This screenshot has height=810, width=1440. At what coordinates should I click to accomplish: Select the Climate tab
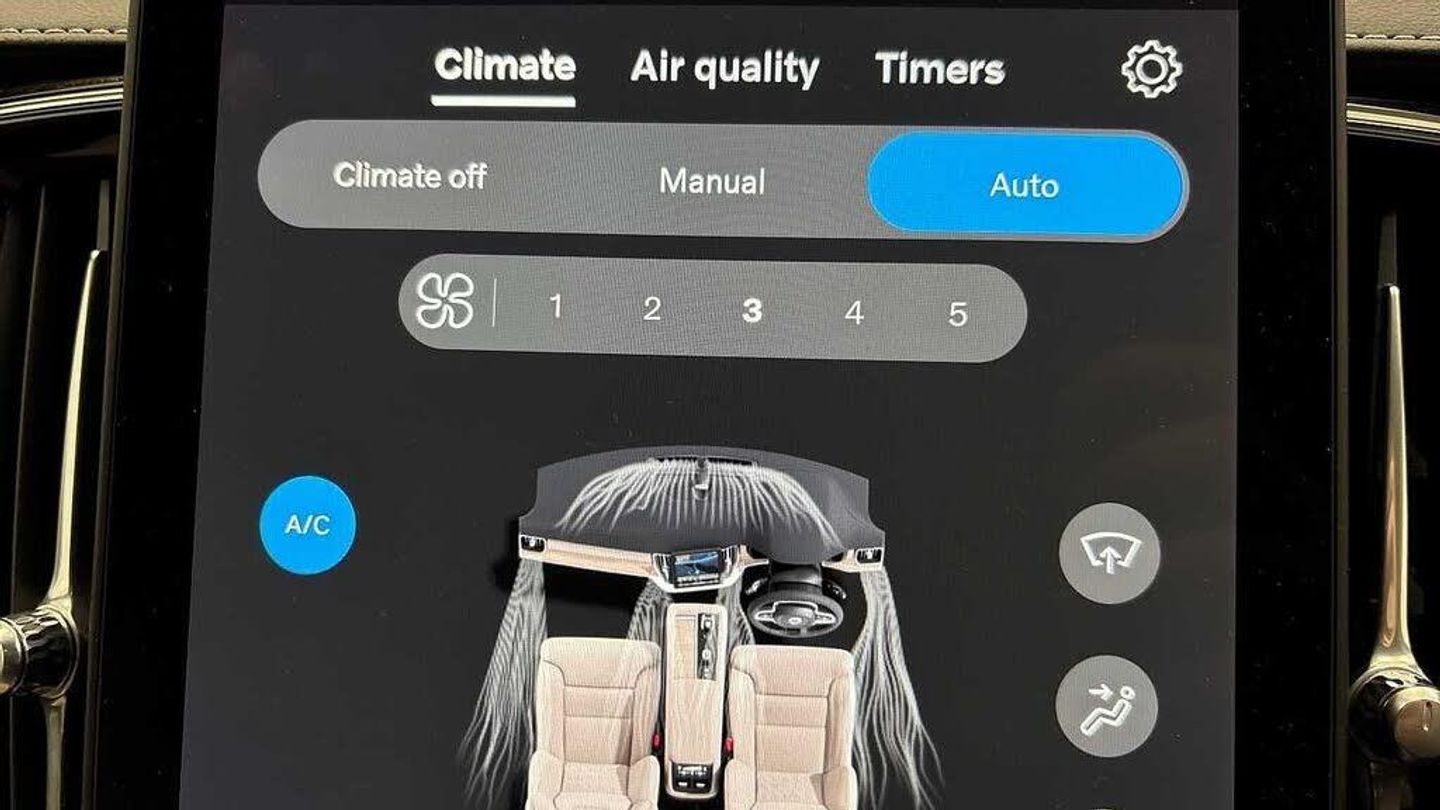[504, 67]
